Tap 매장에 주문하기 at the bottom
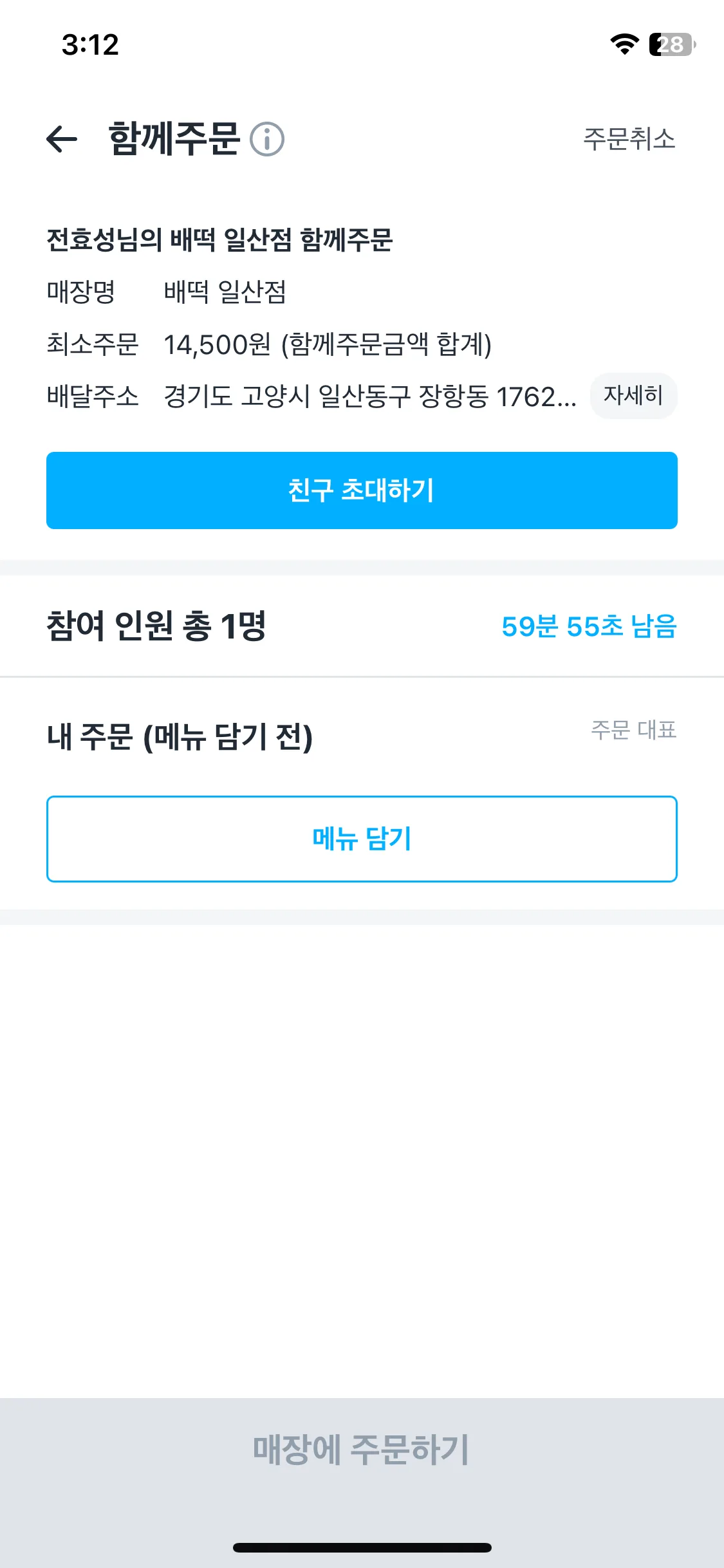 362,1450
